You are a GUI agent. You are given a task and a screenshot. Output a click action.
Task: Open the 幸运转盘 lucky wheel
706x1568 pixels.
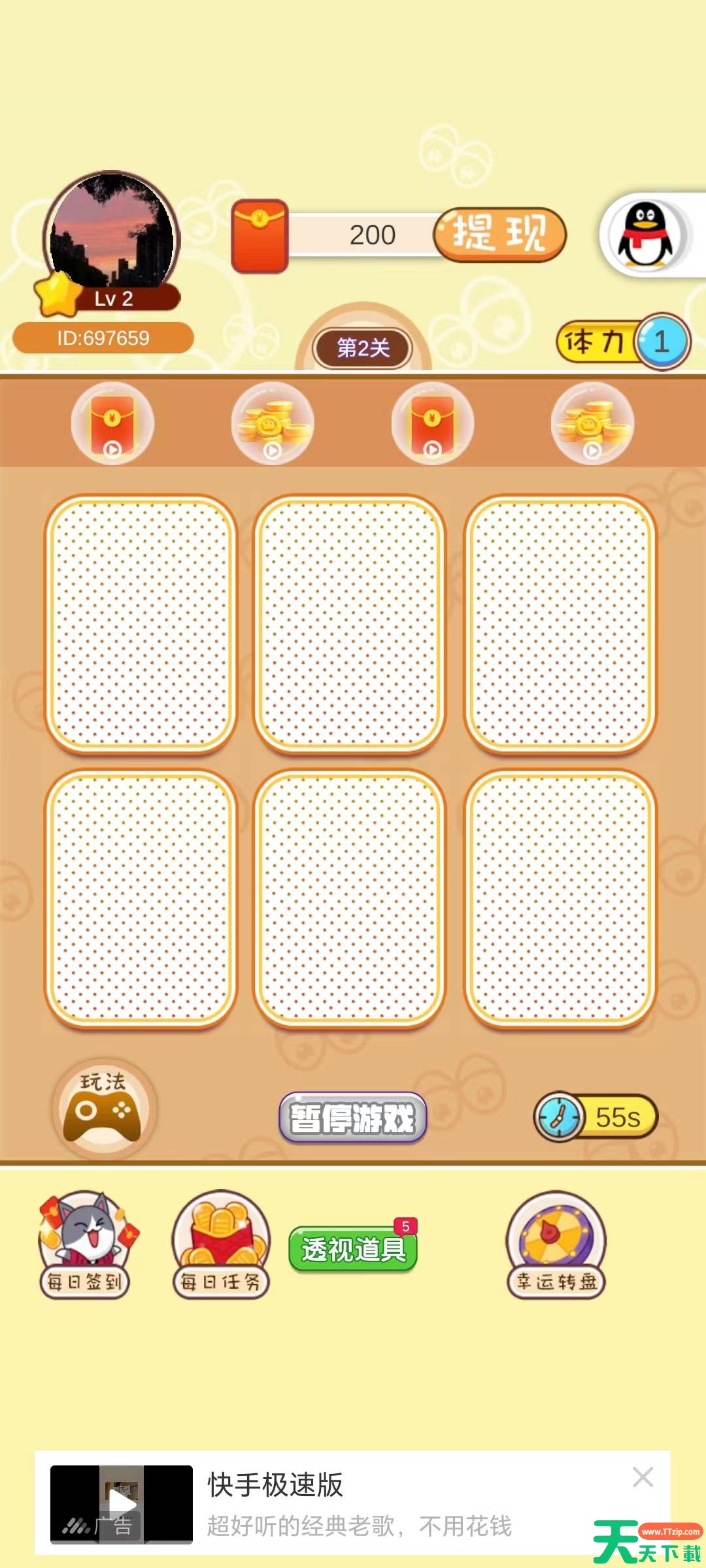point(556,1245)
